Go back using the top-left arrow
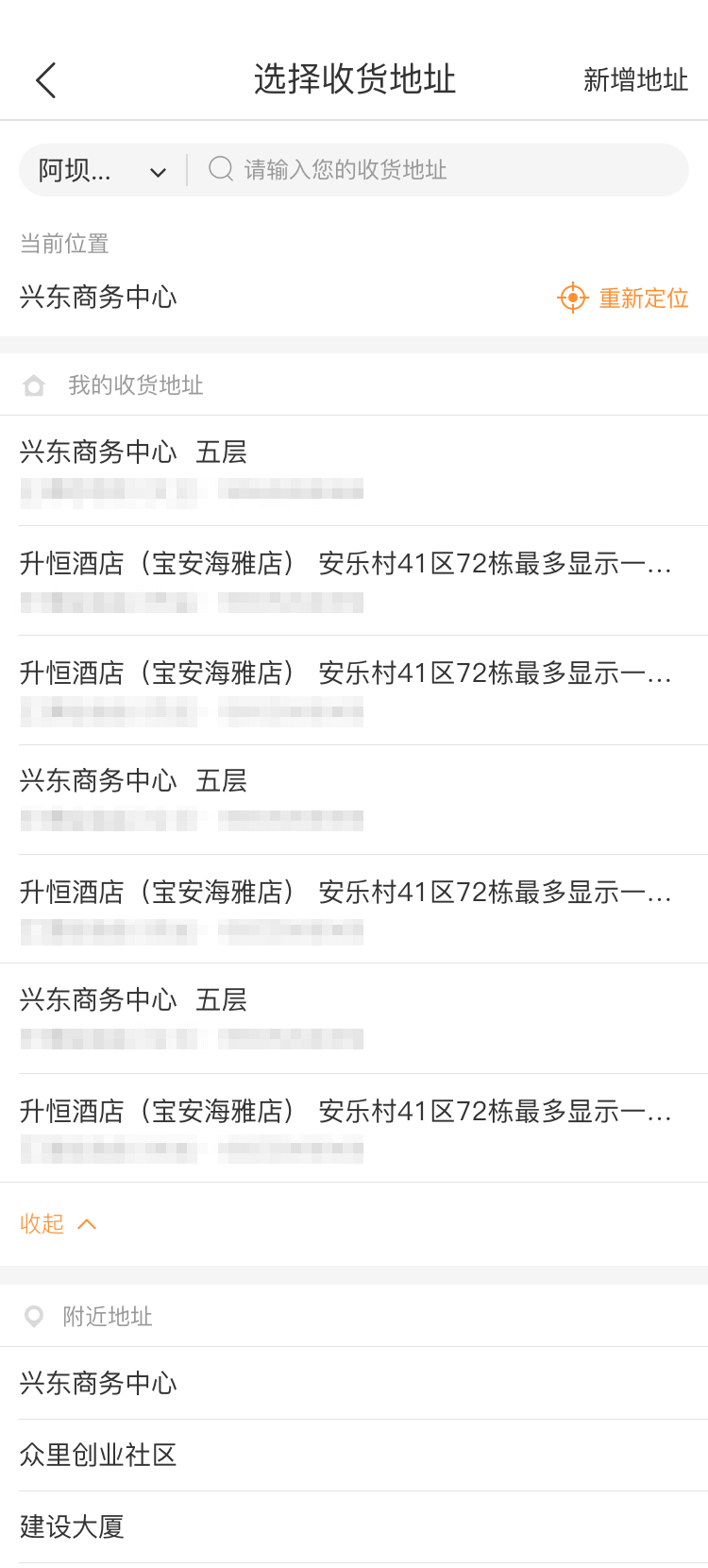The image size is (708, 1568). [x=46, y=80]
